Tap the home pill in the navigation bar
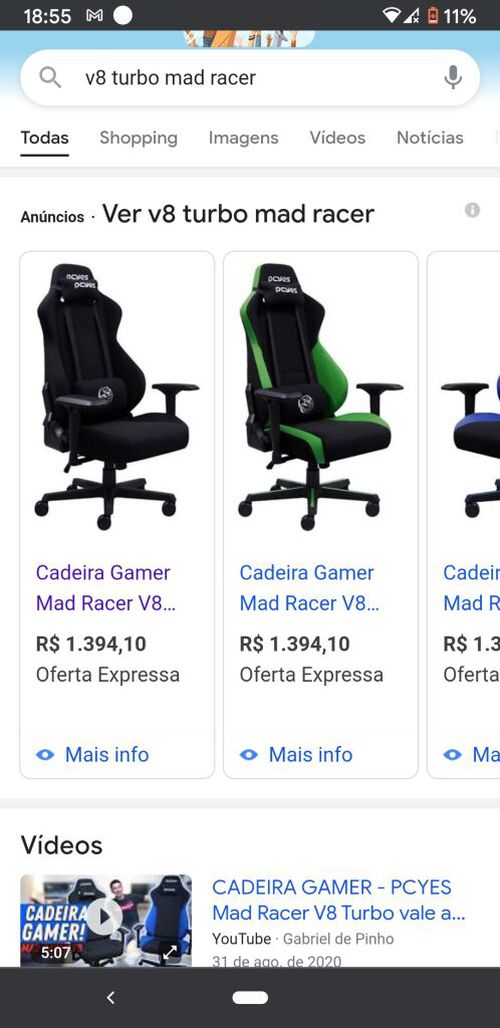The width and height of the screenshot is (500, 1028). (250, 998)
